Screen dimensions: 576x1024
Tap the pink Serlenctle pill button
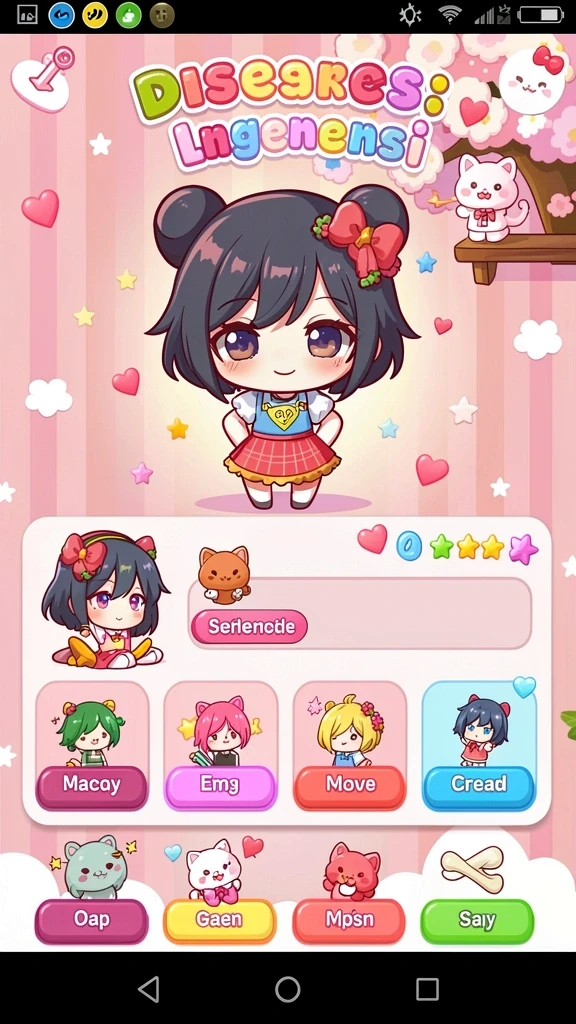pos(249,626)
